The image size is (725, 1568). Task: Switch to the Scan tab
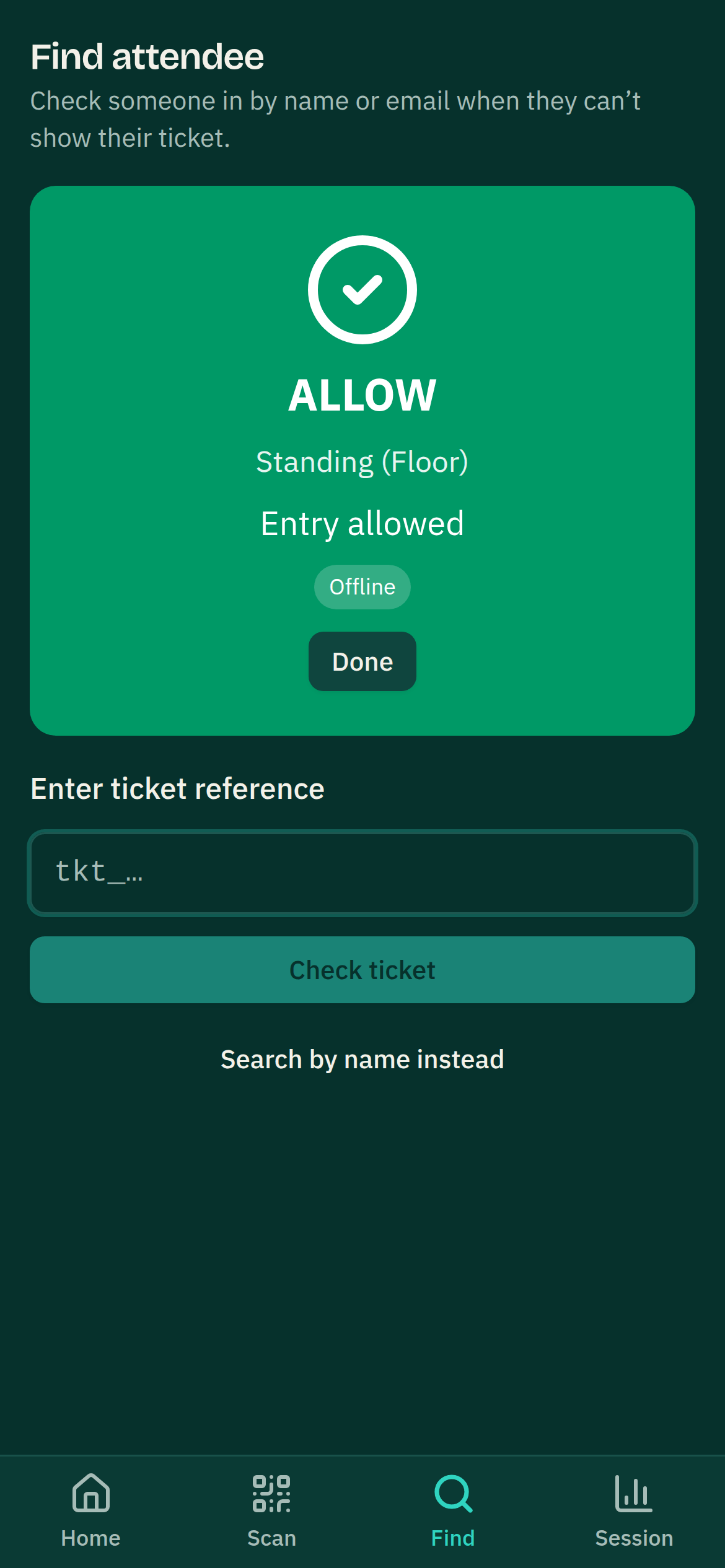pyautogui.click(x=272, y=1511)
